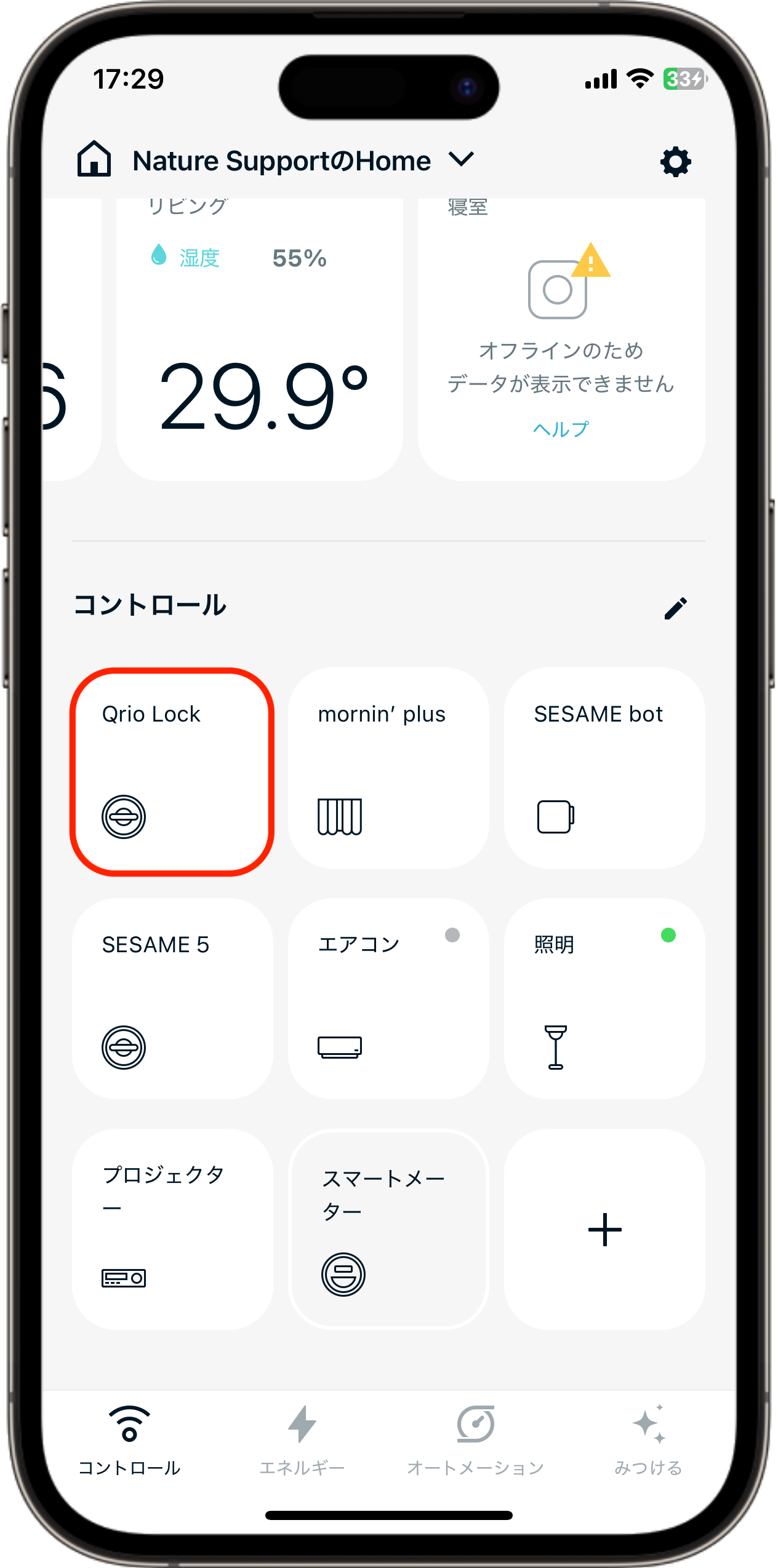Expand the Nature SupportのHome dropdown
This screenshot has height=1568, width=778.
coord(461,160)
